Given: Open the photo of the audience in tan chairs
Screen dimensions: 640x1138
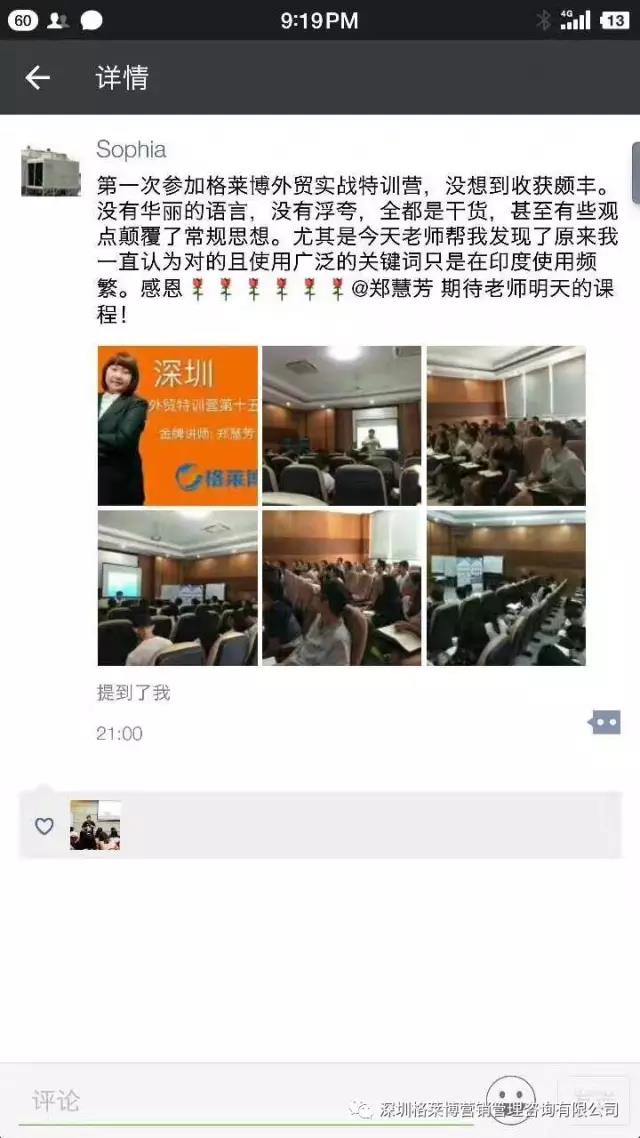Looking at the screenshot, I should pyautogui.click(x=342, y=588).
